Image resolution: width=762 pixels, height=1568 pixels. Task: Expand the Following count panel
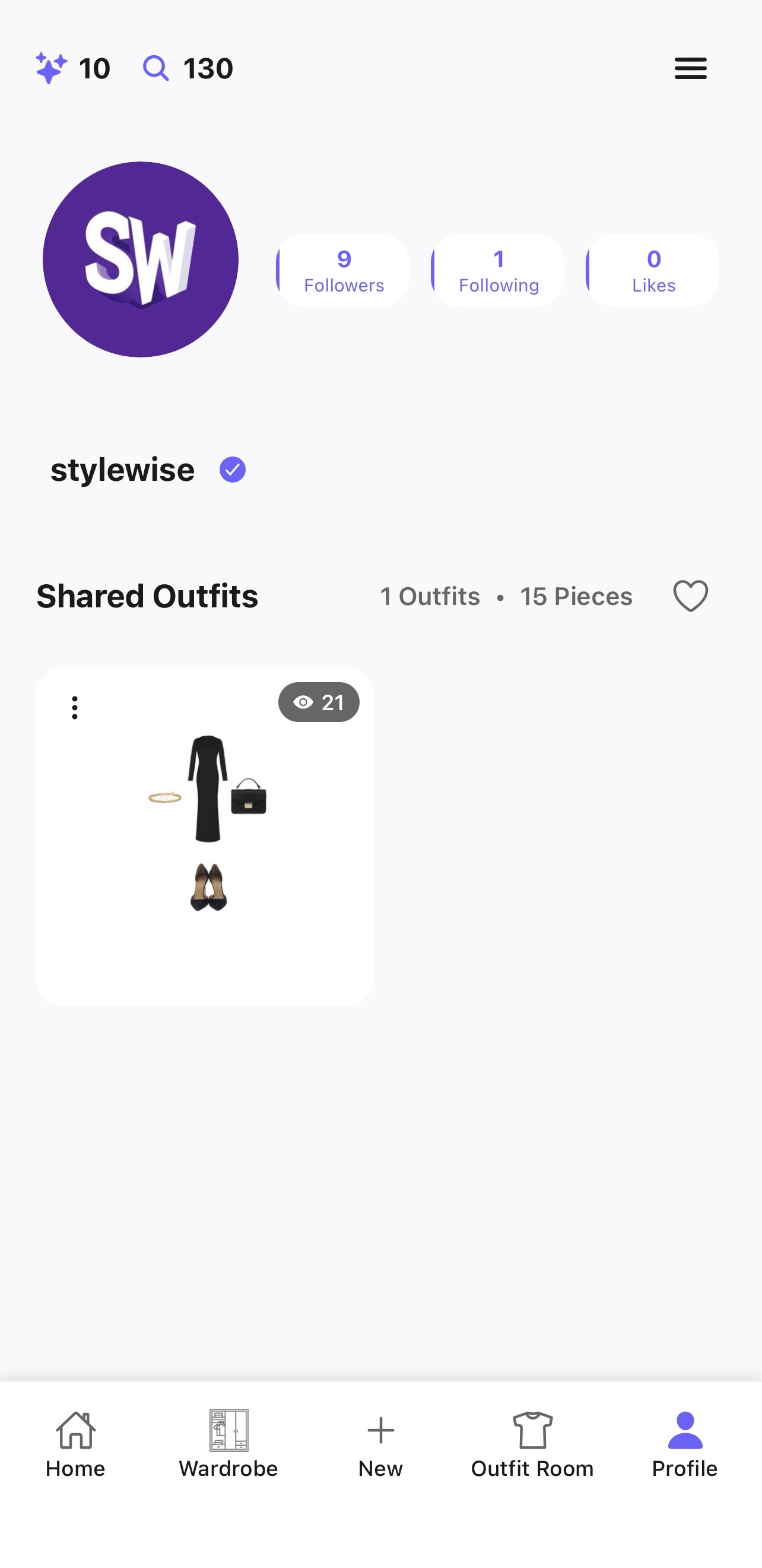pyautogui.click(x=498, y=270)
